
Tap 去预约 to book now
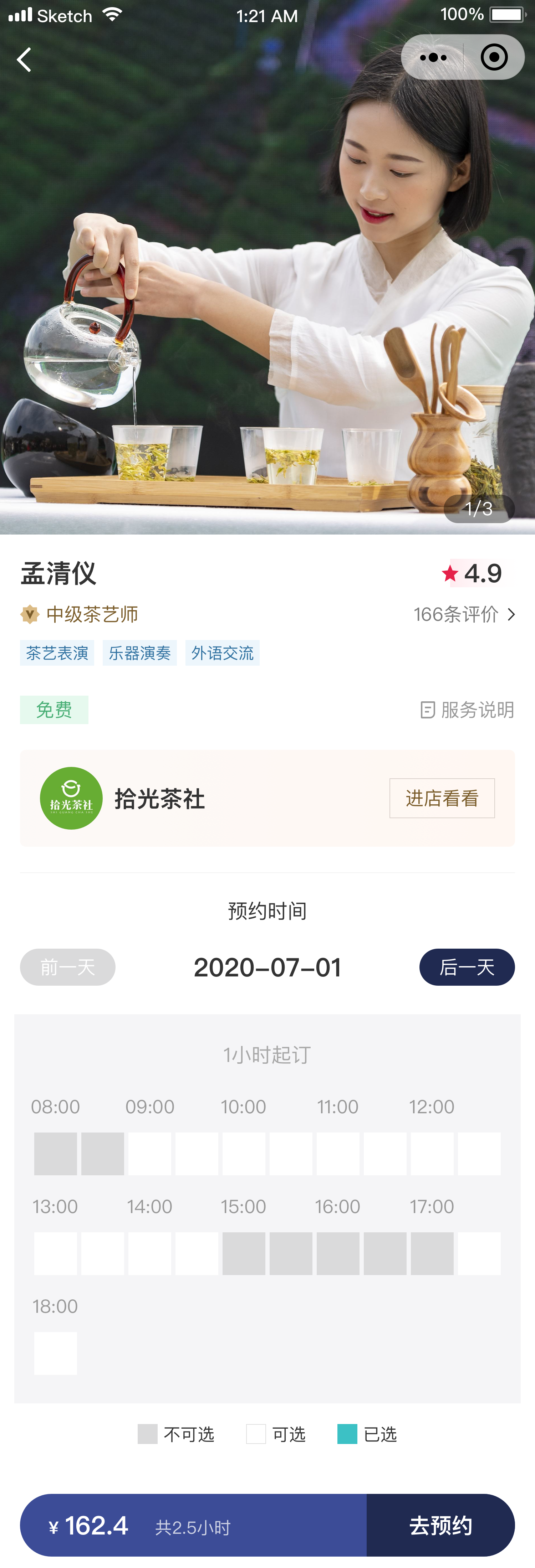click(x=440, y=1525)
